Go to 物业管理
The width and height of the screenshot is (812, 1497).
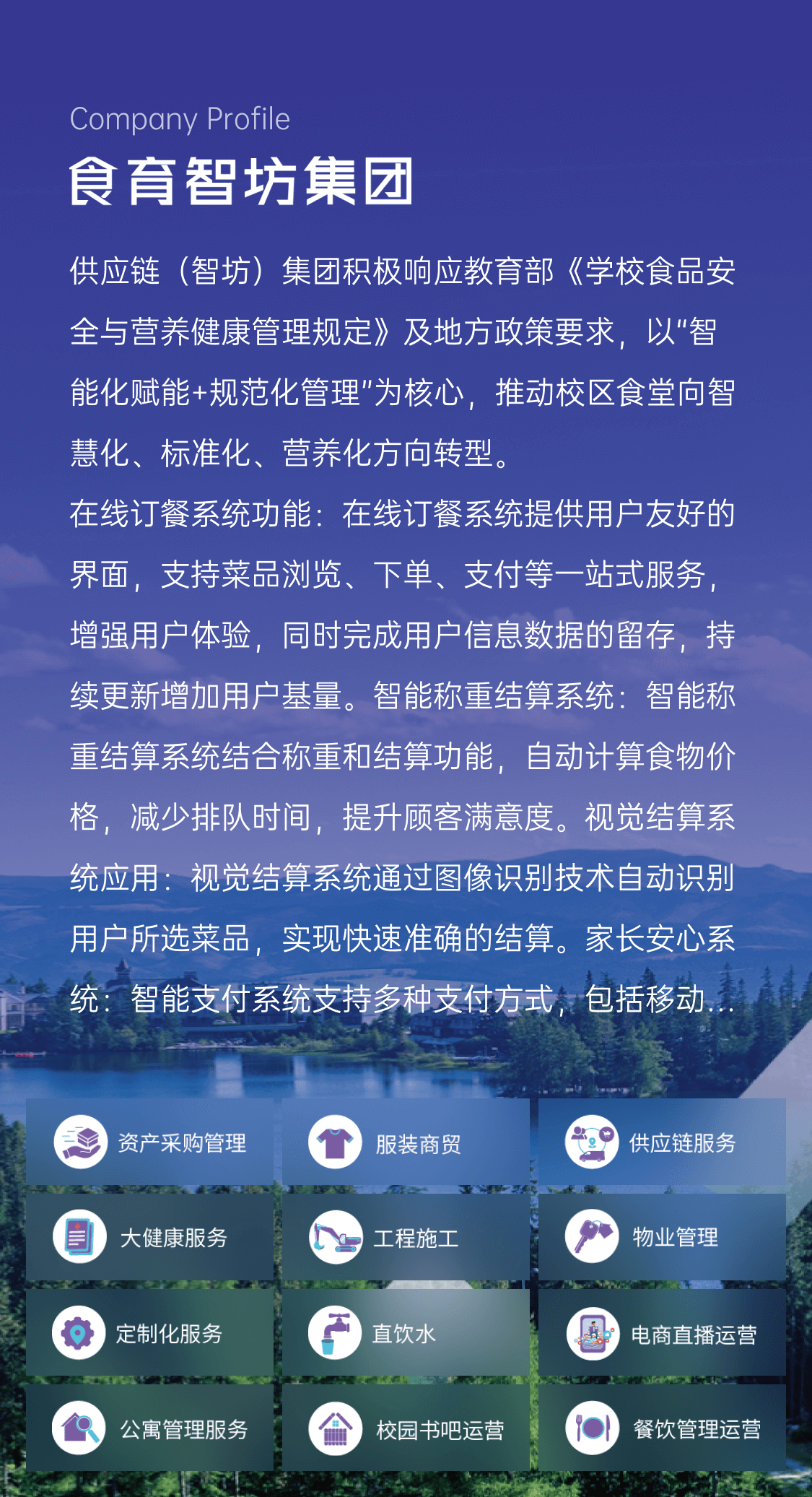[662, 1237]
